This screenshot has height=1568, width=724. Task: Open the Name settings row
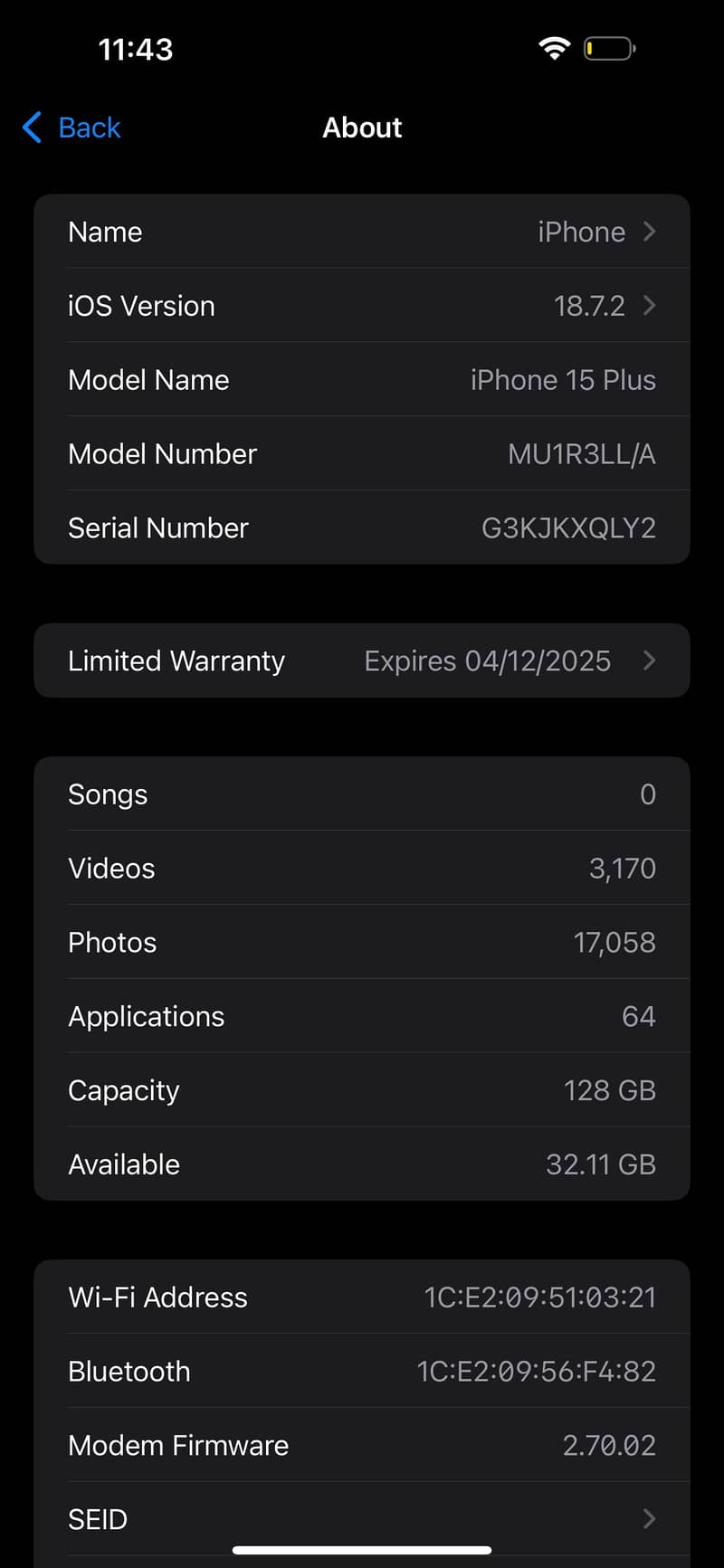click(x=362, y=232)
